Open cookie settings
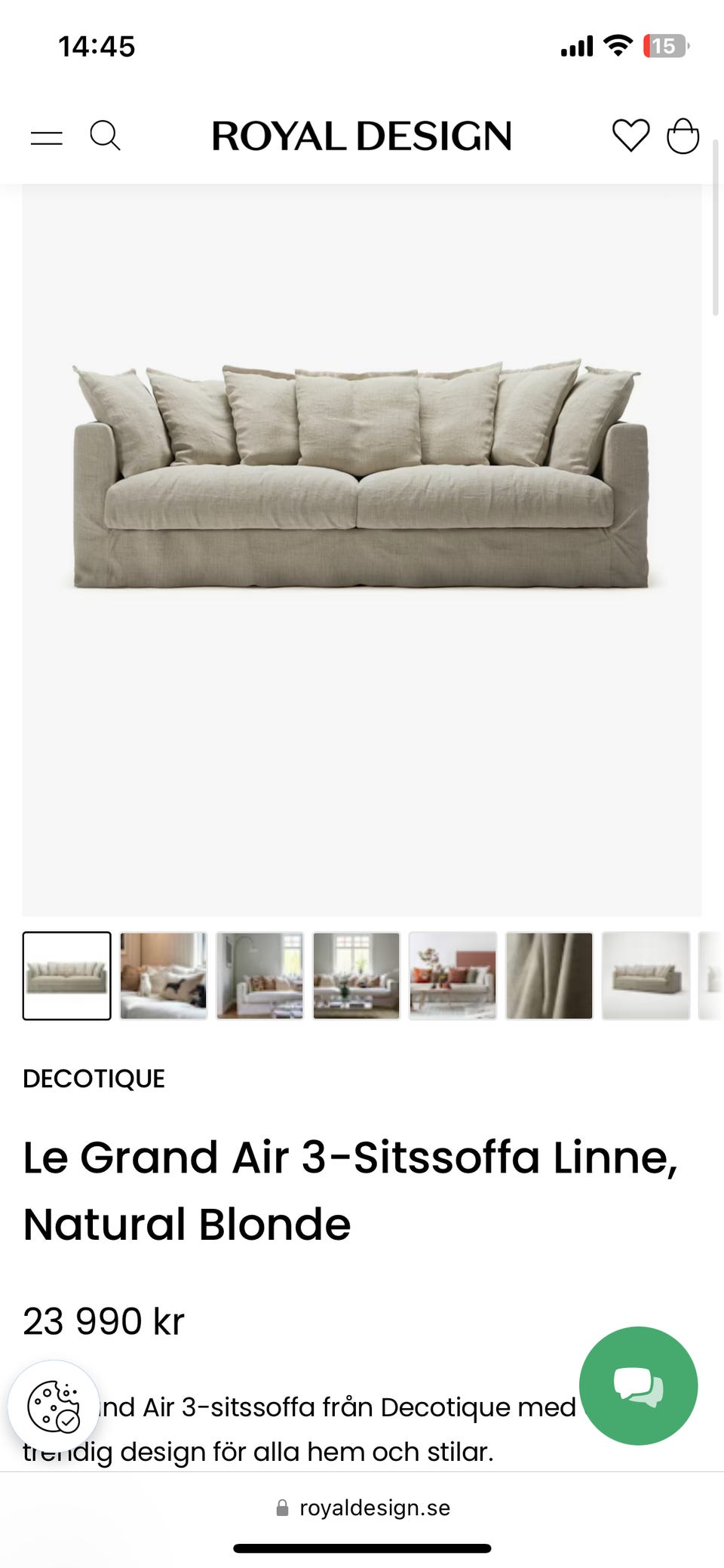Viewport: 724px width, 1568px height. pyautogui.click(x=54, y=1407)
